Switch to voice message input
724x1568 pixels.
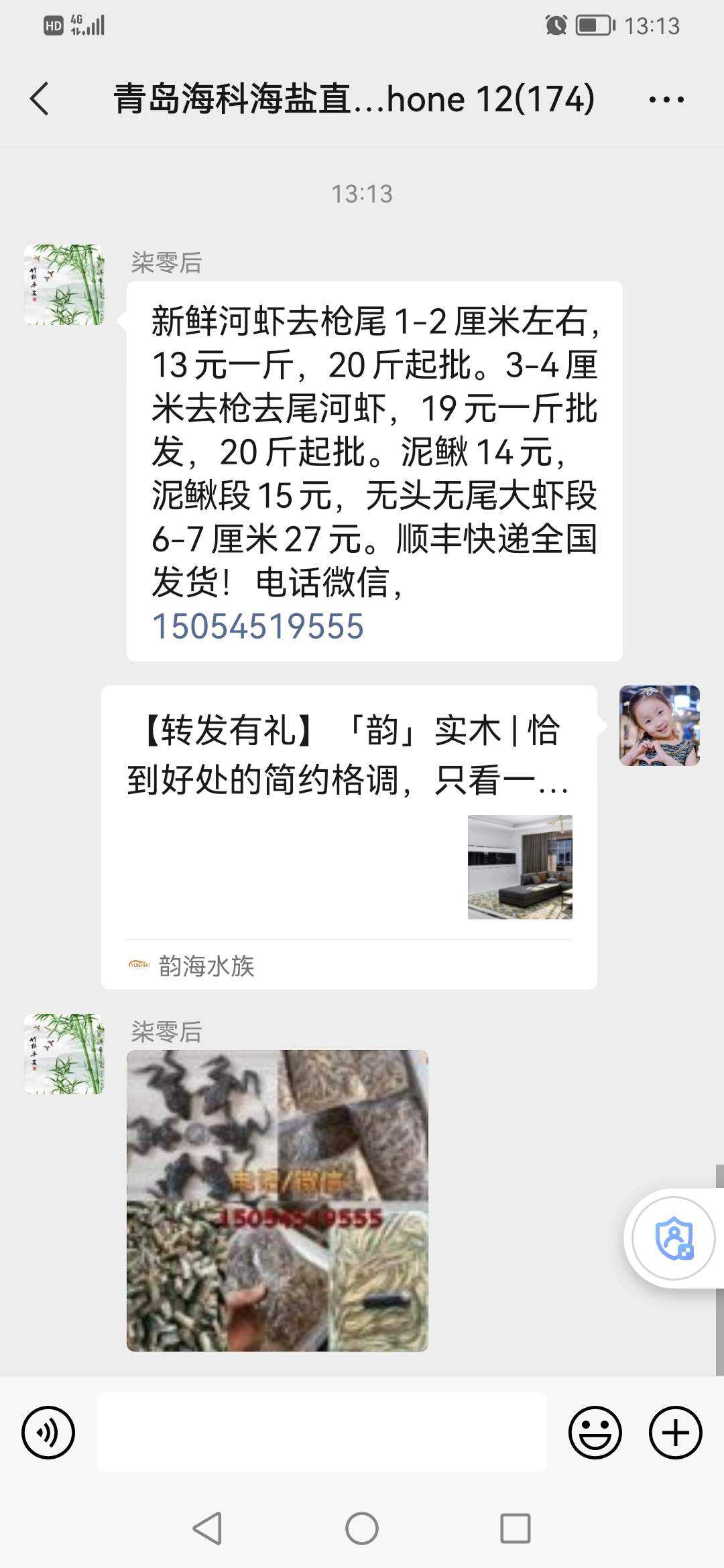48,1433
